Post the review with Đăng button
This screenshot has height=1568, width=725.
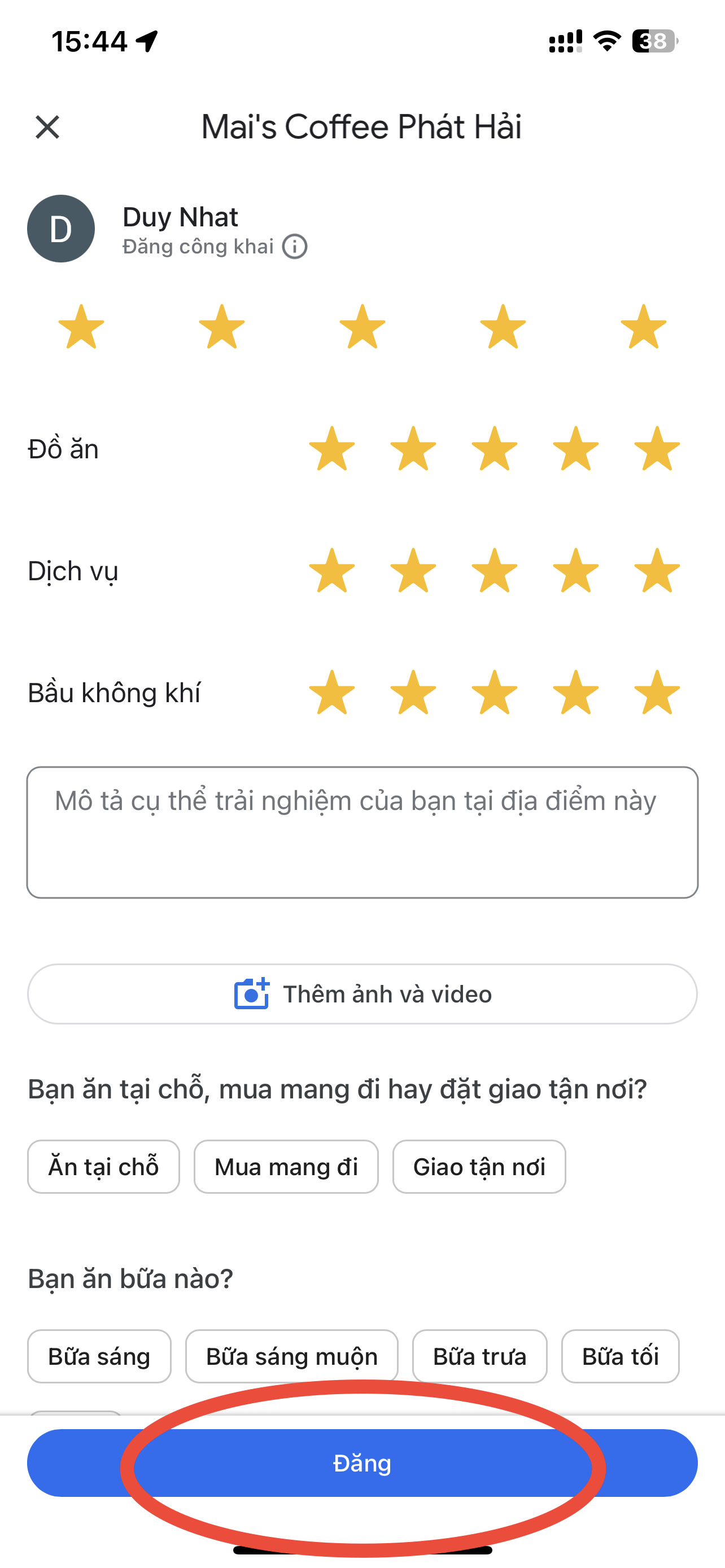tap(362, 1464)
